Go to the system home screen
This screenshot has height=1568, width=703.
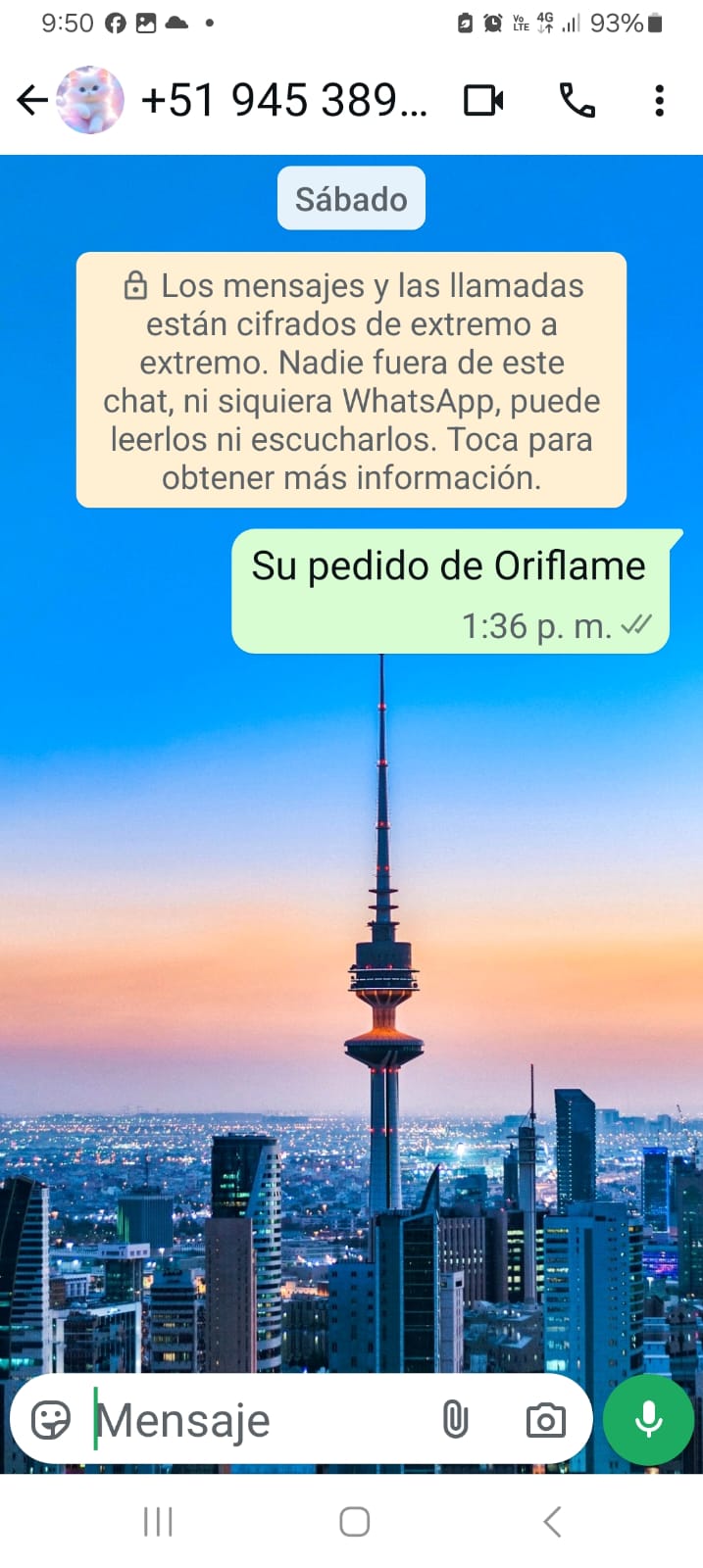pyautogui.click(x=354, y=1522)
